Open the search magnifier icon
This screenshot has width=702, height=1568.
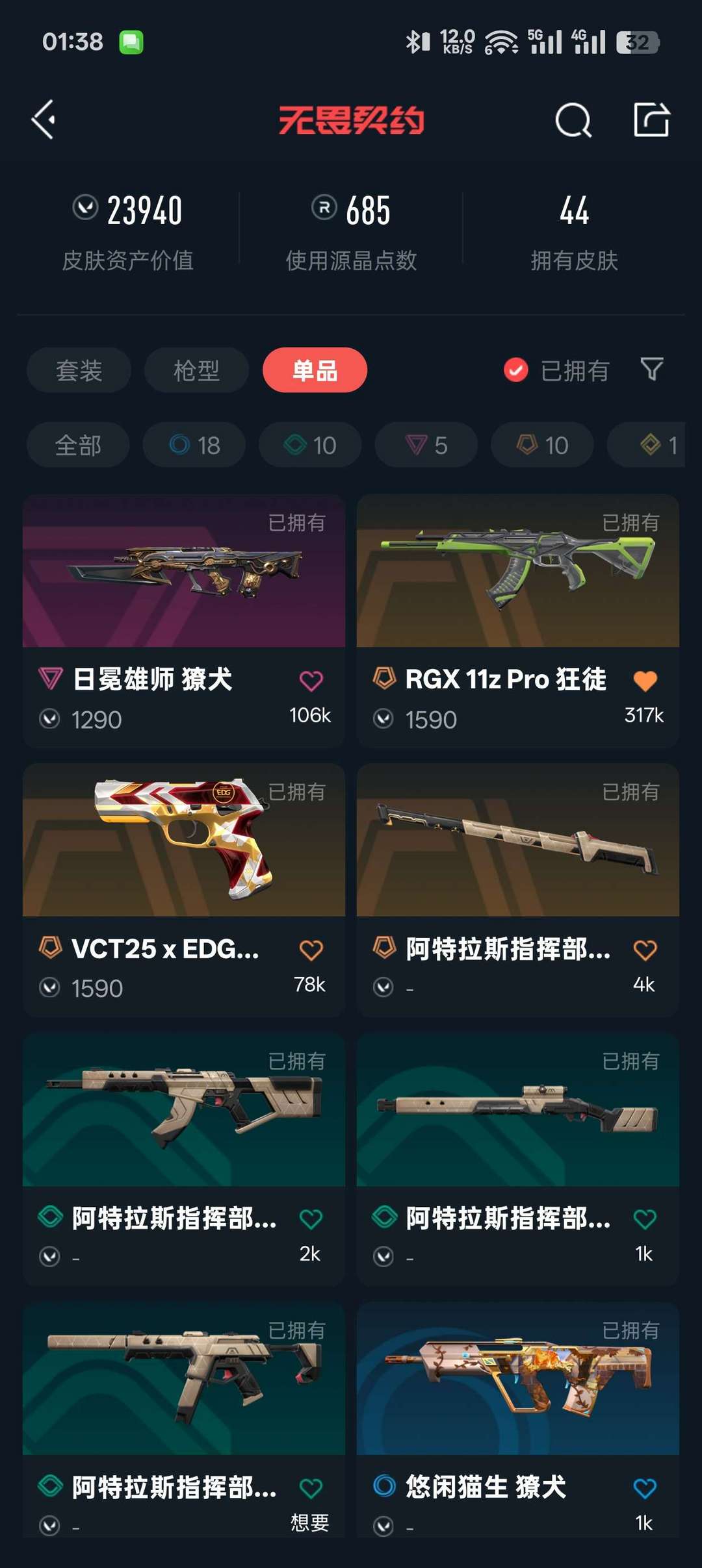(x=573, y=120)
